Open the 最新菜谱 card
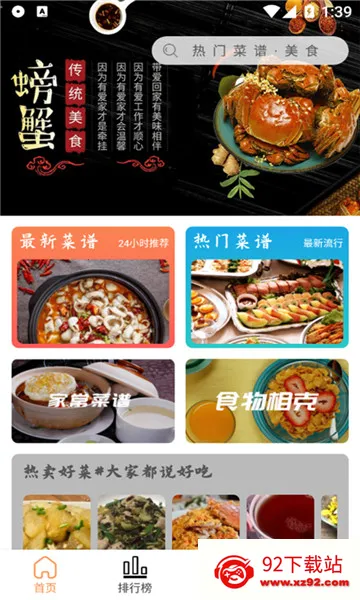 93,287
